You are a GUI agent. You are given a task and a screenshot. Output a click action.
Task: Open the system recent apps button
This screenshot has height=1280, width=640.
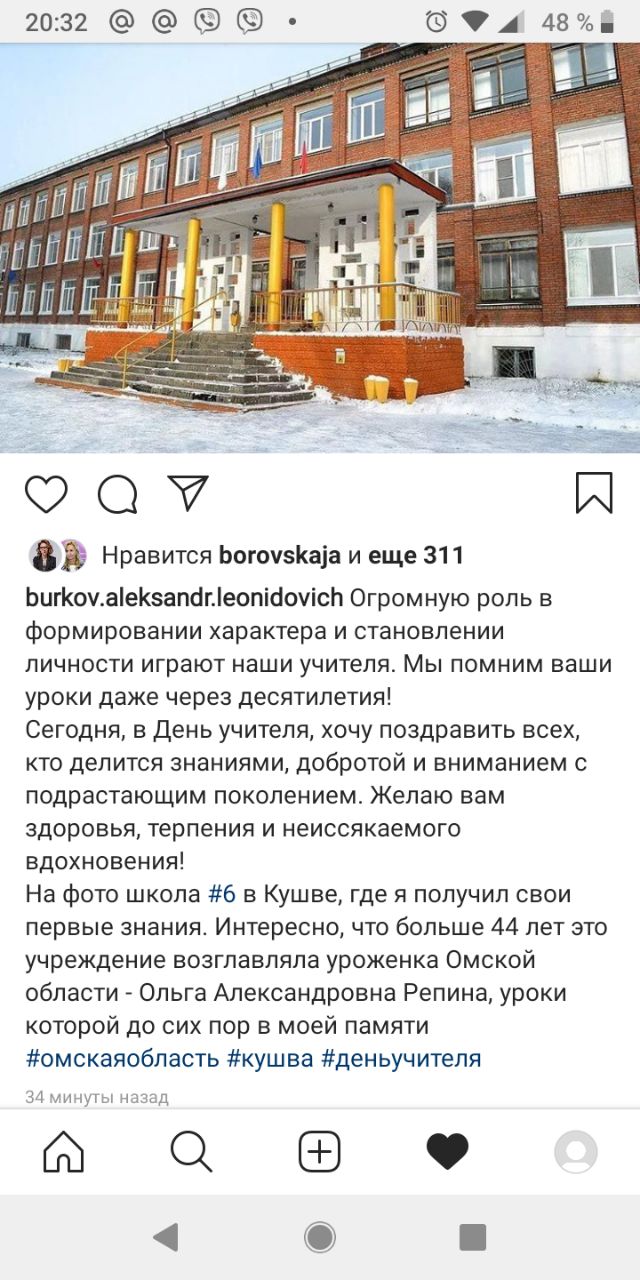pyautogui.click(x=472, y=1237)
